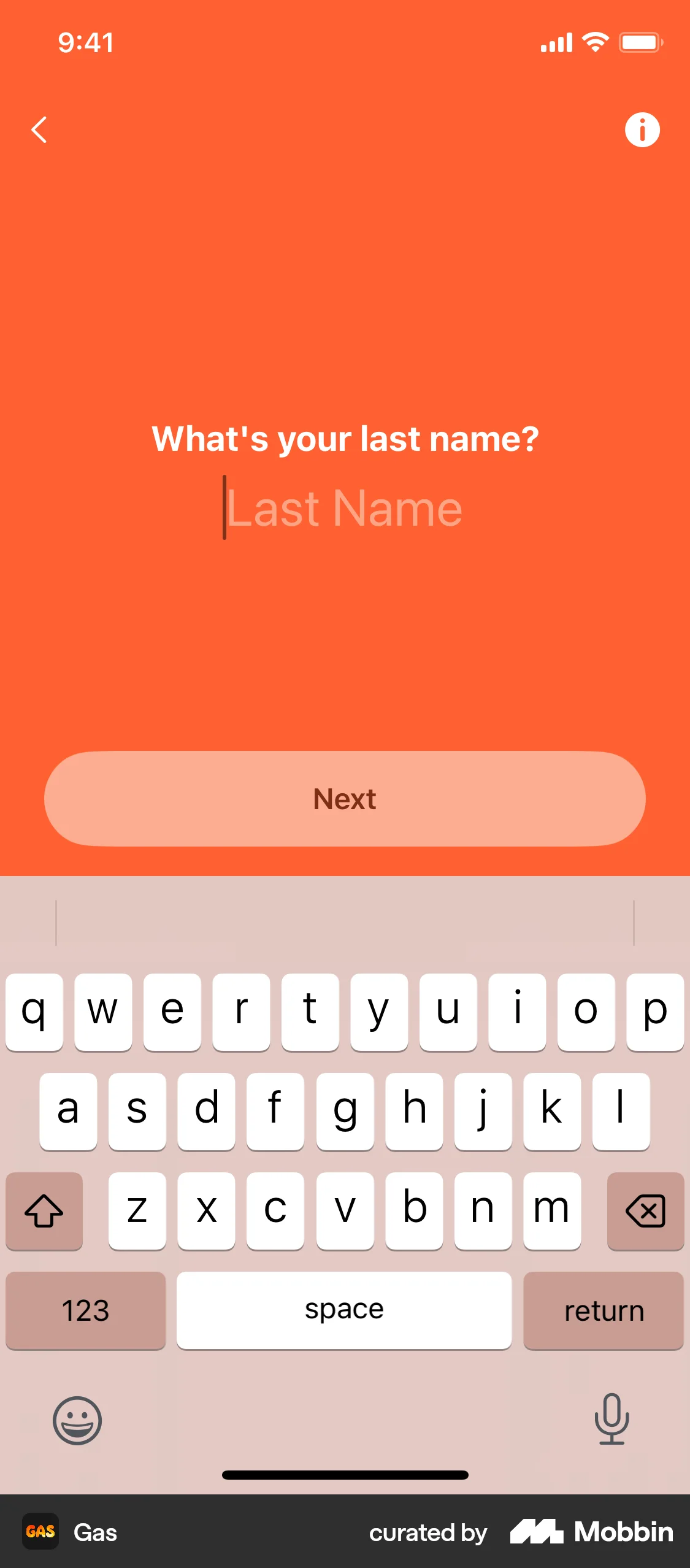This screenshot has width=690, height=1568.
Task: Tap the home indicator bar
Action: [345, 1475]
